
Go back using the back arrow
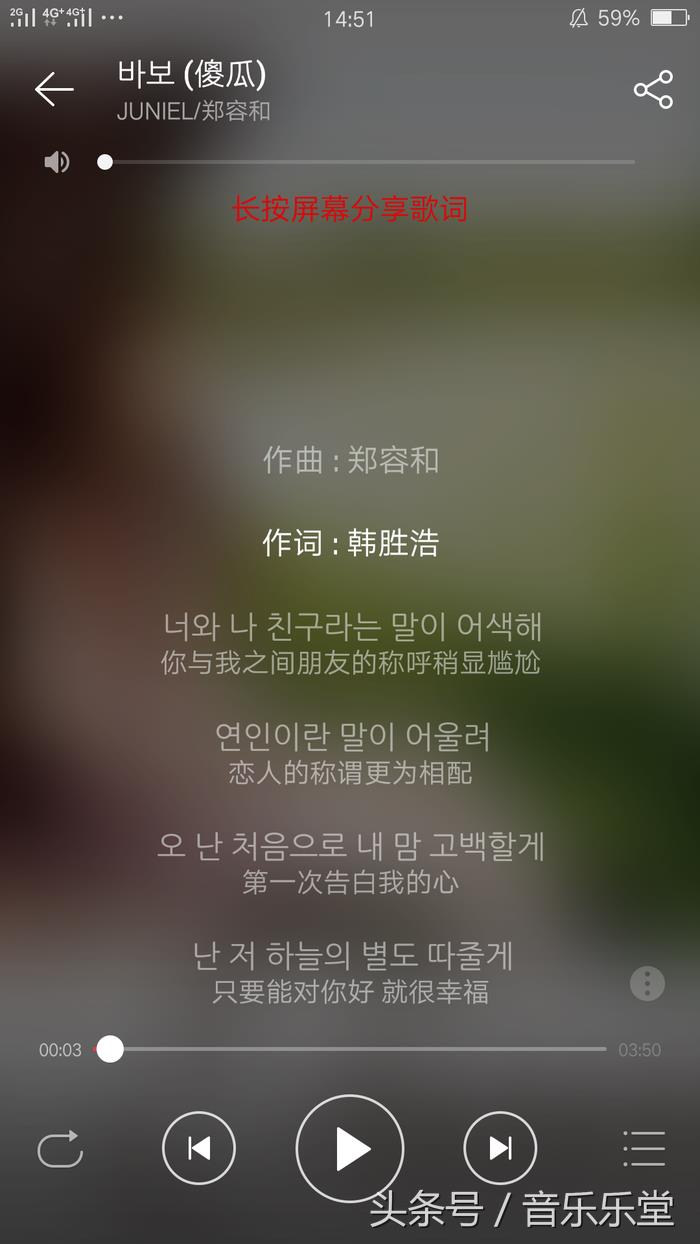point(54,90)
